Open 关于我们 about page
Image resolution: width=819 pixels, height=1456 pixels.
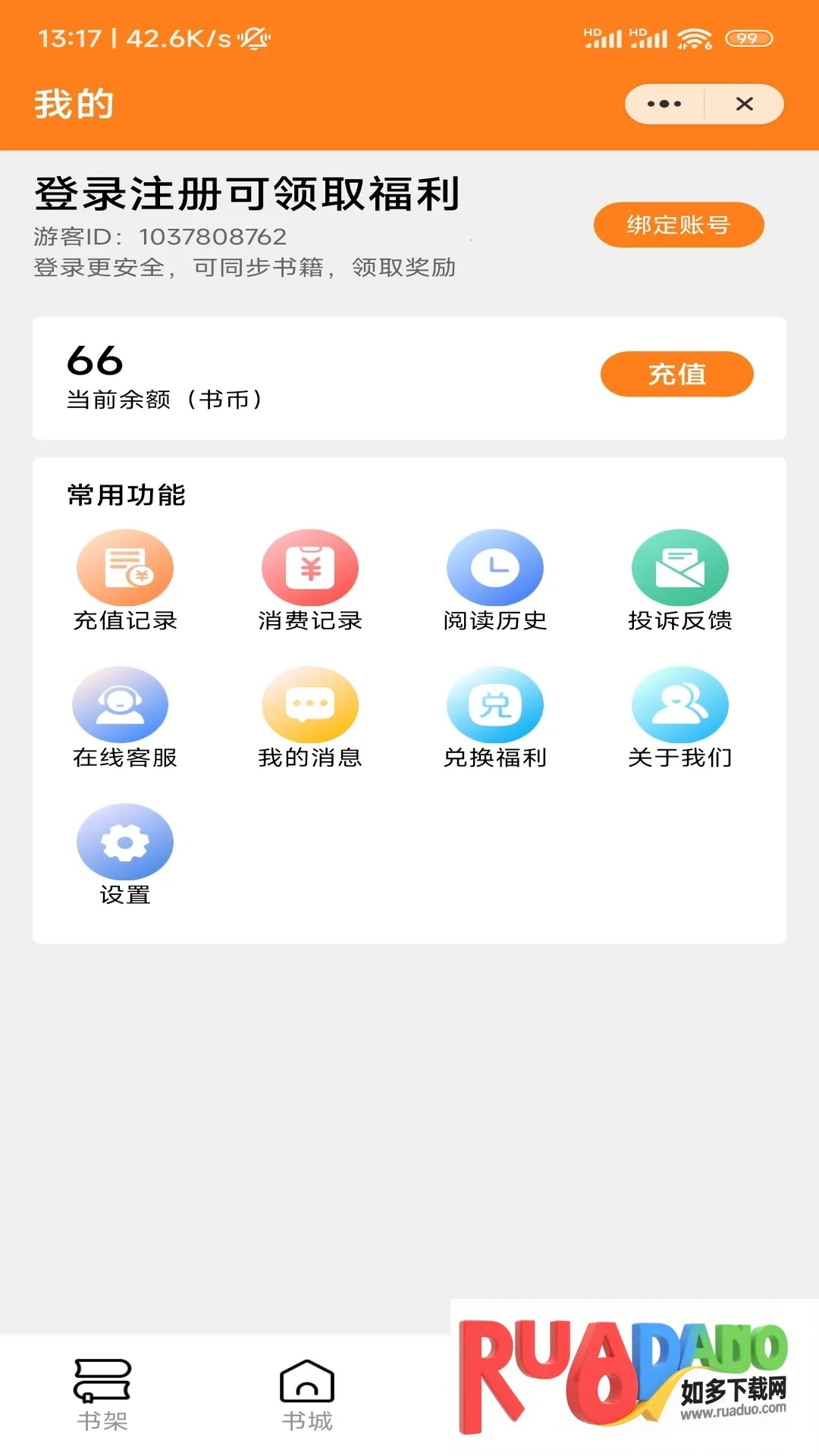click(680, 718)
